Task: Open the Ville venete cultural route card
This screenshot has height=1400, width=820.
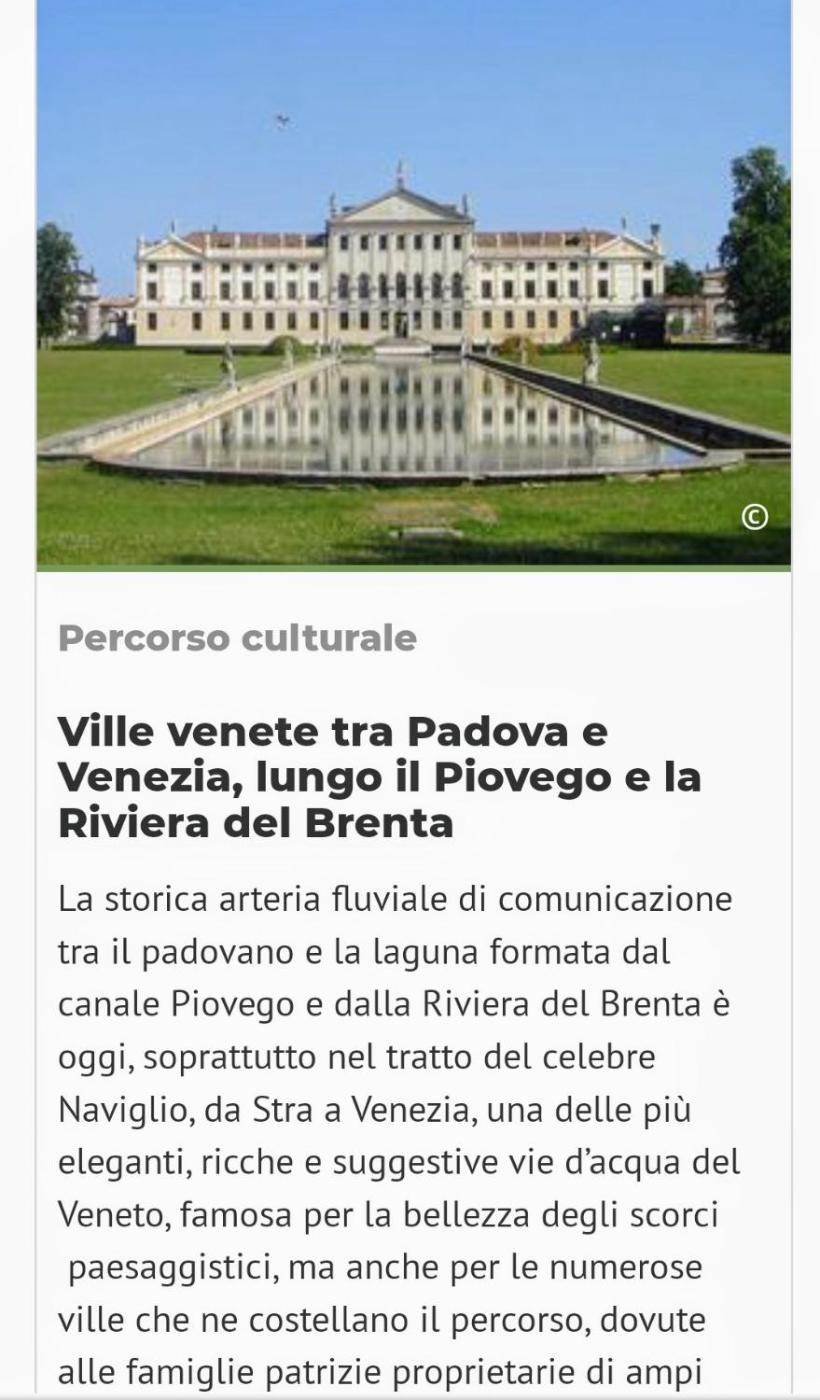Action: 380,777
